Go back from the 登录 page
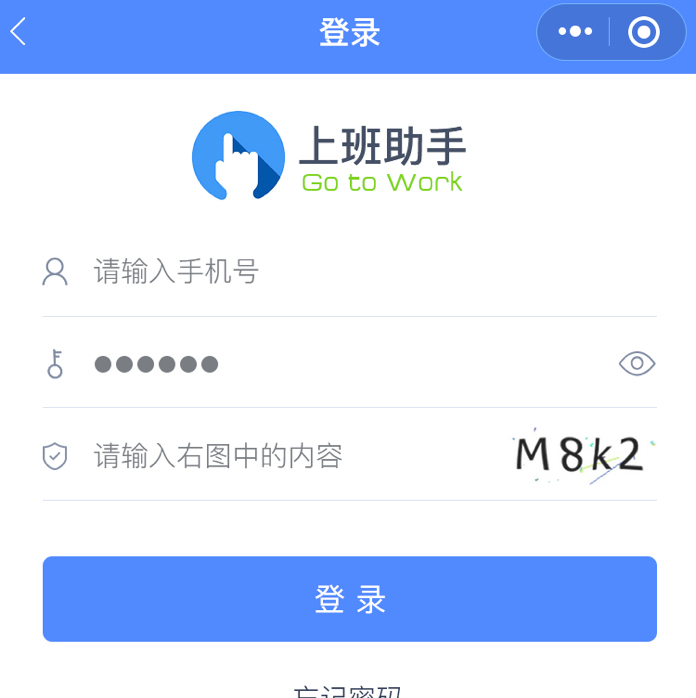This screenshot has height=698, width=696. 19,32
